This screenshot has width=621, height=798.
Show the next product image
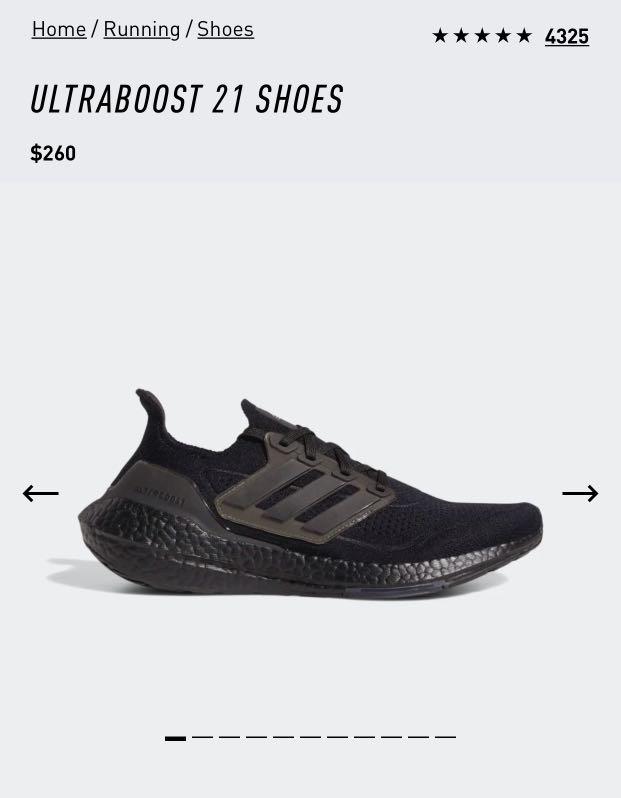coord(579,493)
